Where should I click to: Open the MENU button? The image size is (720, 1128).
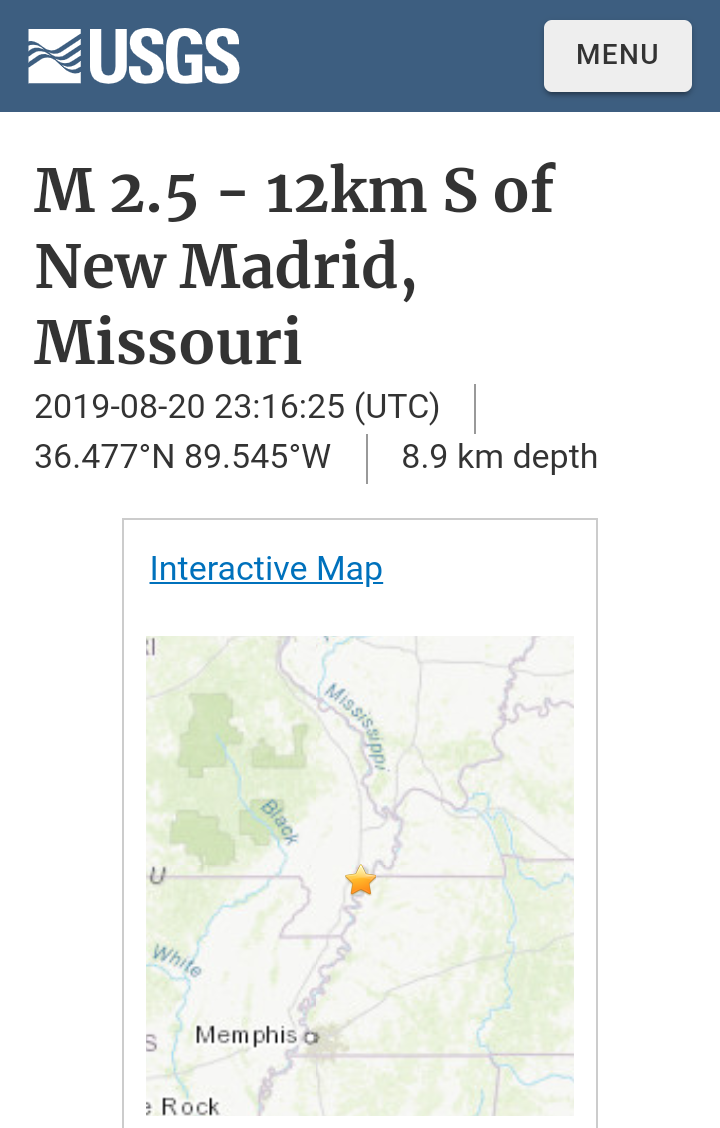tap(617, 55)
